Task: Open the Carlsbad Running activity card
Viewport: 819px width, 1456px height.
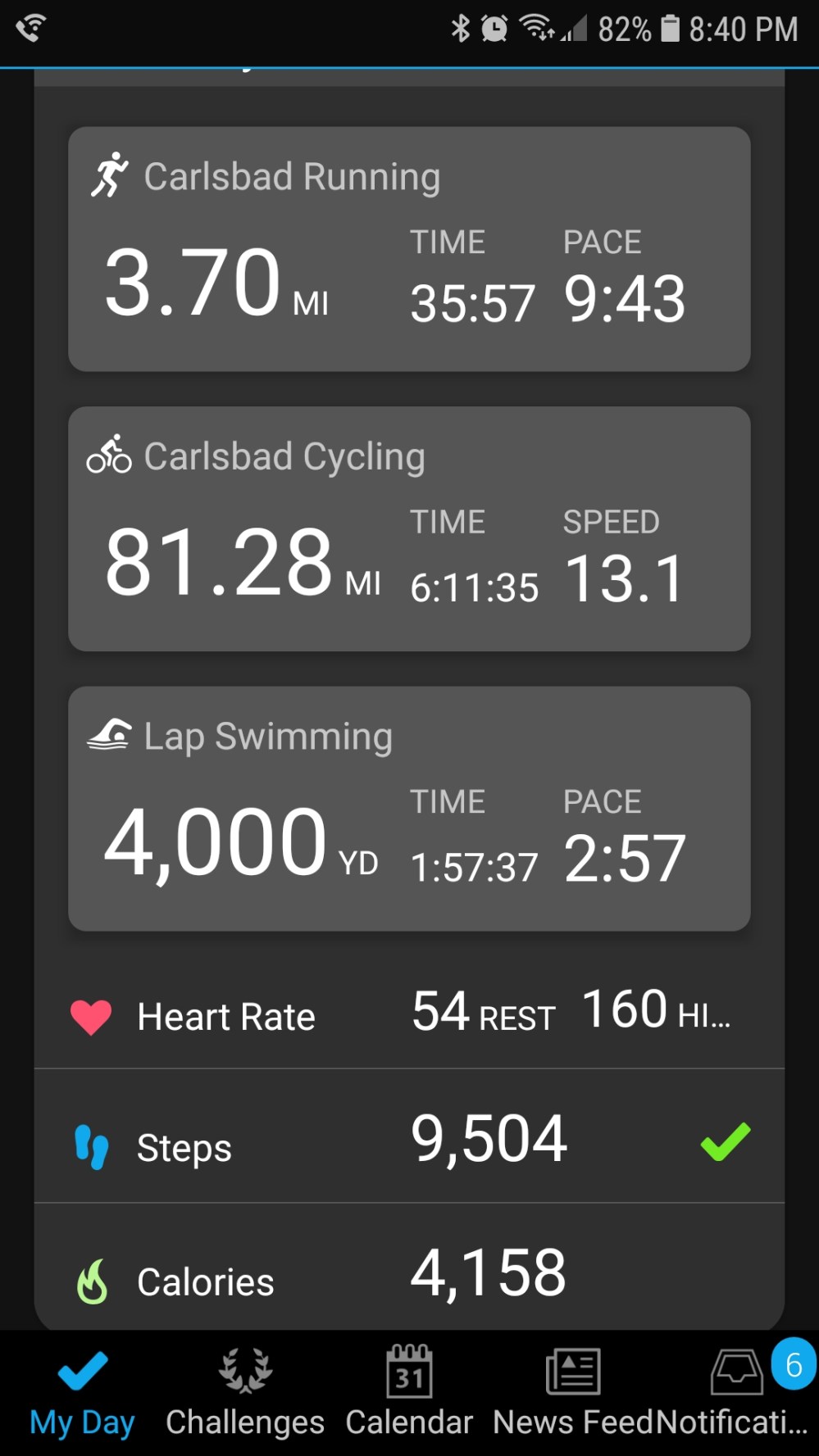Action: pos(408,249)
